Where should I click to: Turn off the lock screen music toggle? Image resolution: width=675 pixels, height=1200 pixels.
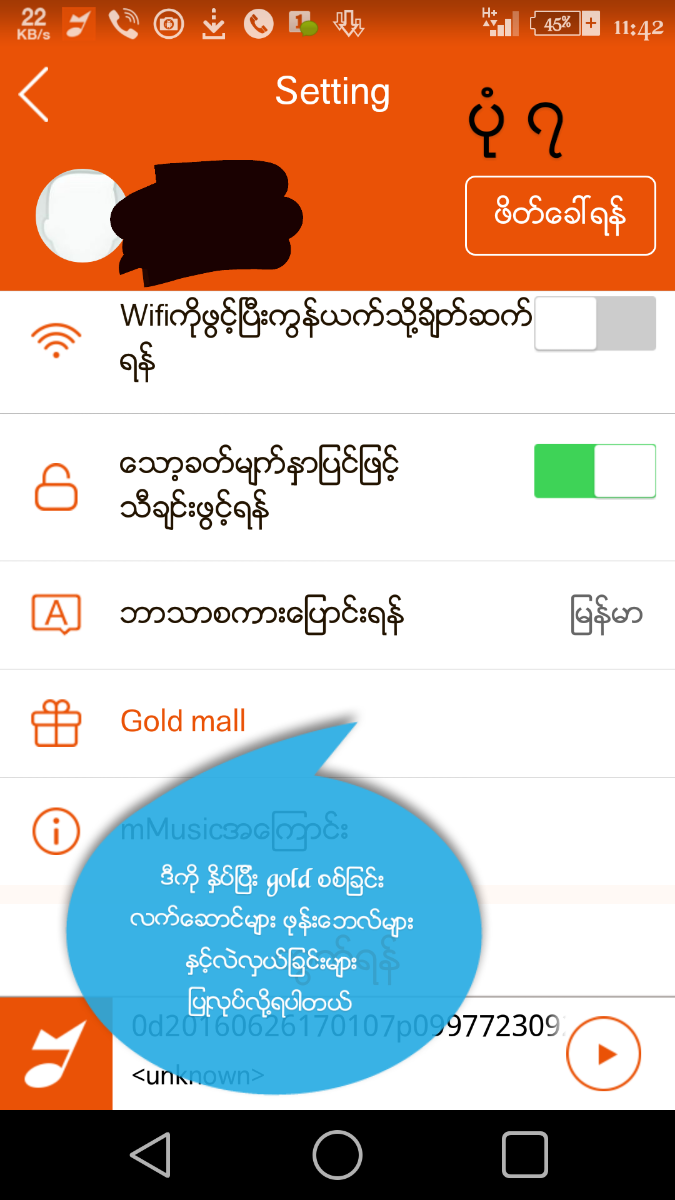(x=594, y=471)
